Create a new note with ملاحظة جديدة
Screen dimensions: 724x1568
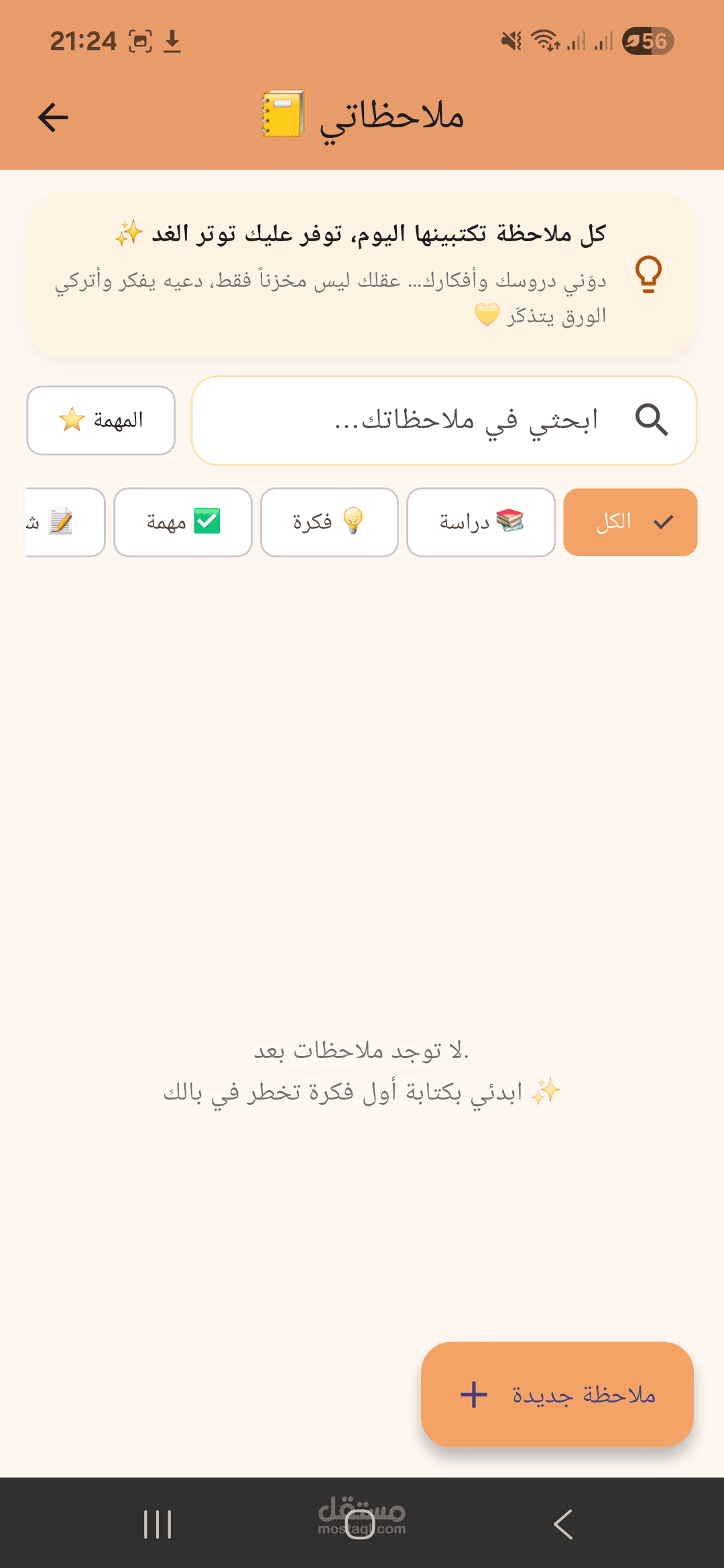tap(557, 1394)
